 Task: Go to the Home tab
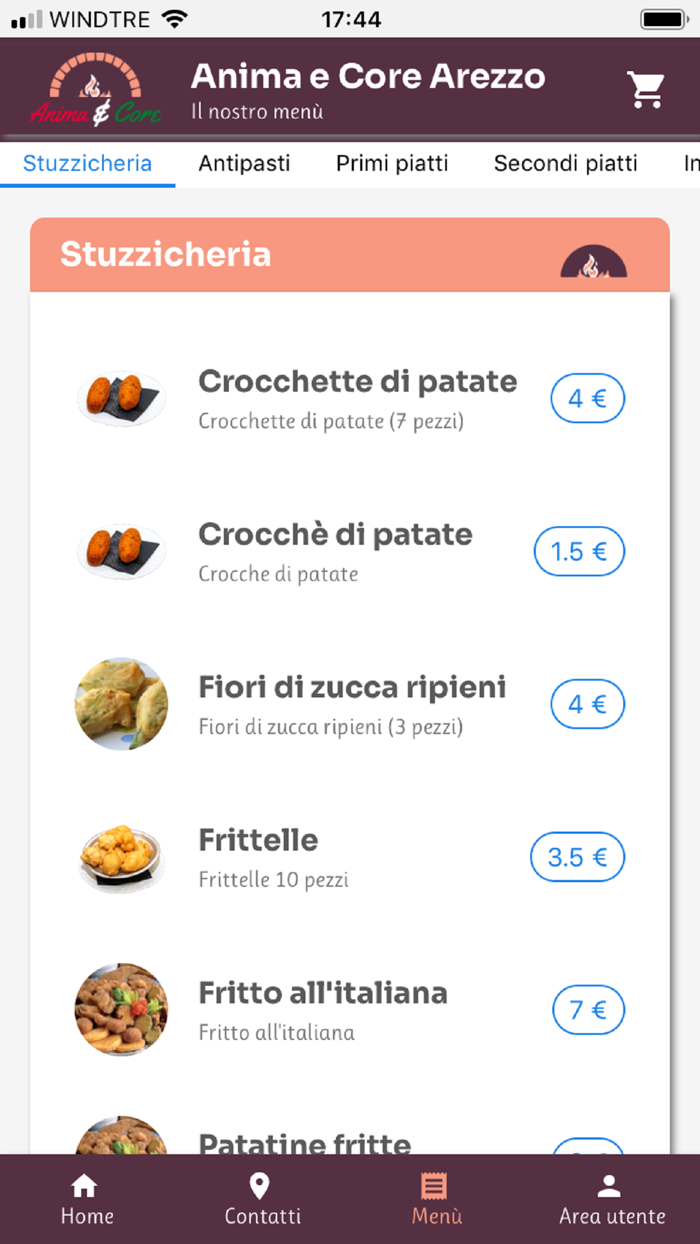tap(86, 1199)
